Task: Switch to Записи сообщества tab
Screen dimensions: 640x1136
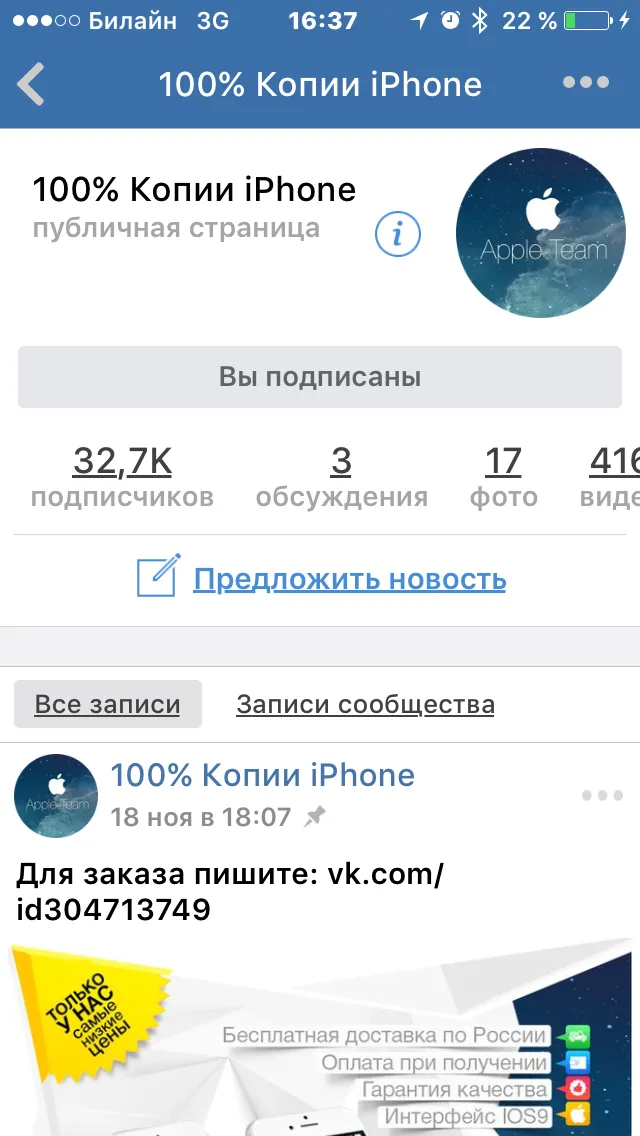Action: [x=365, y=703]
